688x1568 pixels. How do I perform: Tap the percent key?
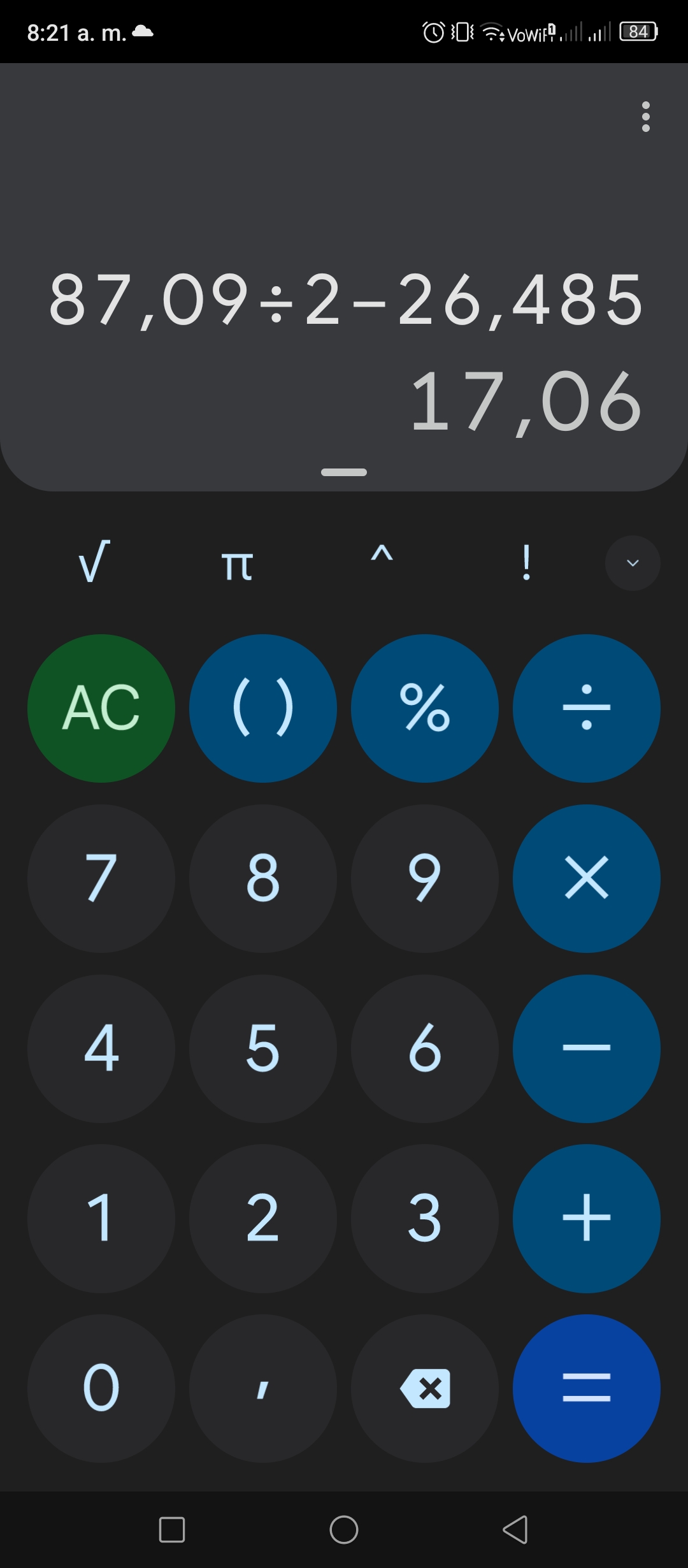pyautogui.click(x=425, y=708)
